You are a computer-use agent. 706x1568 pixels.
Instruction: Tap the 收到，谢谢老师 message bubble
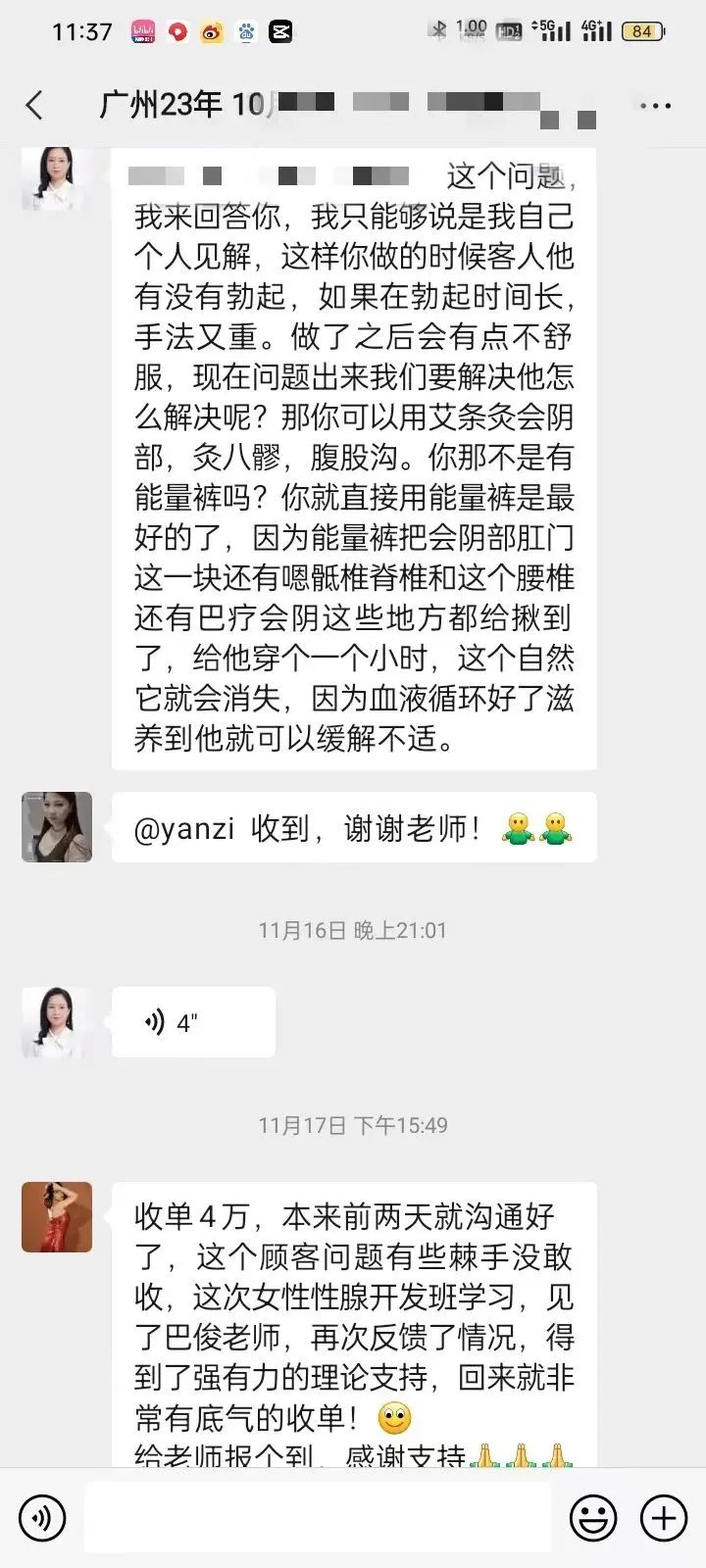(x=324, y=826)
